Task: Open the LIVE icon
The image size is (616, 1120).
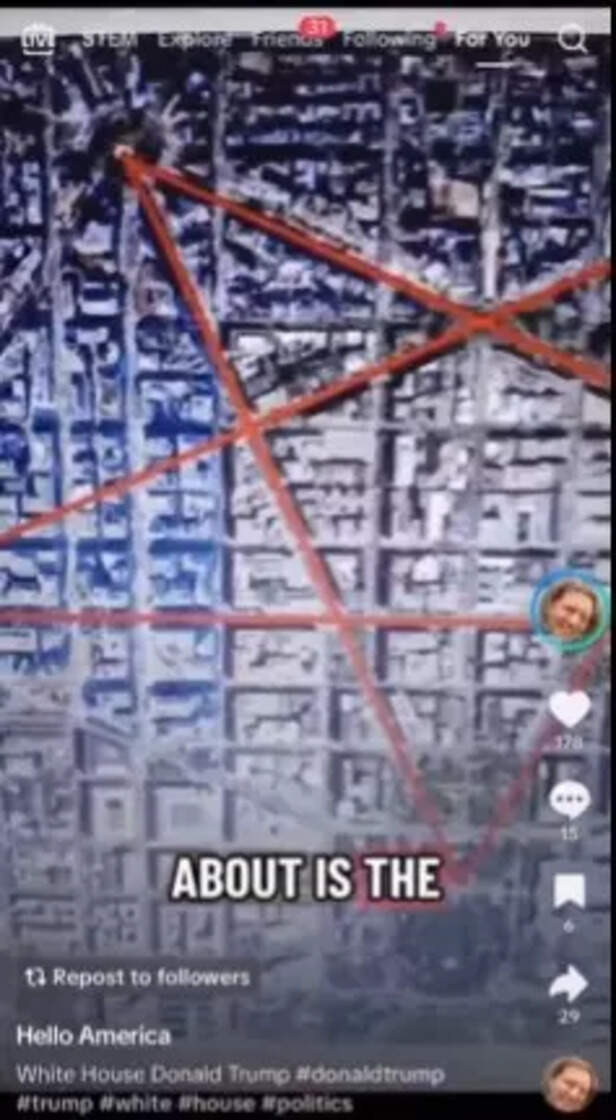Action: 38,40
